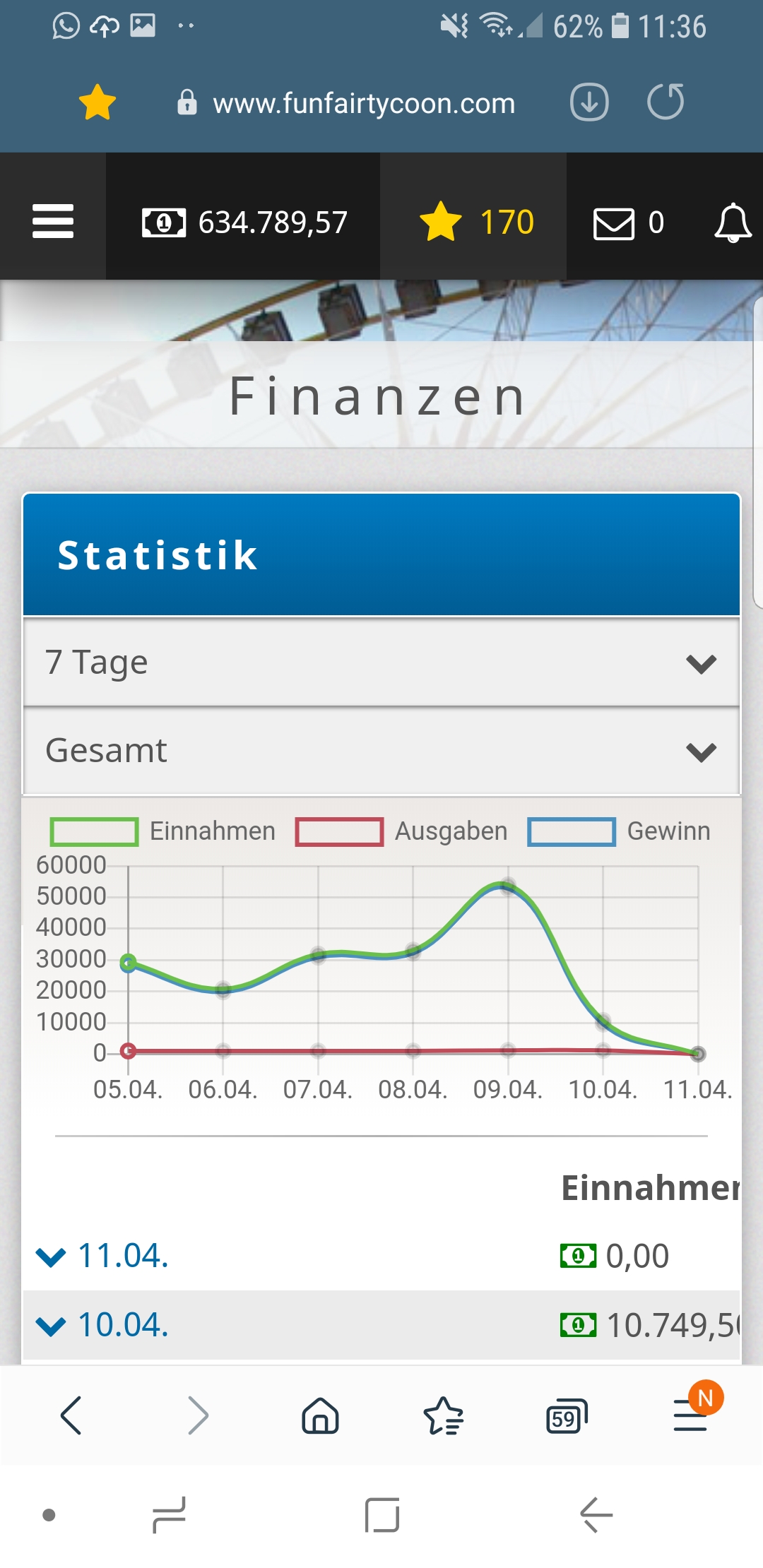Open the Gesamt category dropdown
763x1568 pixels.
(x=381, y=751)
